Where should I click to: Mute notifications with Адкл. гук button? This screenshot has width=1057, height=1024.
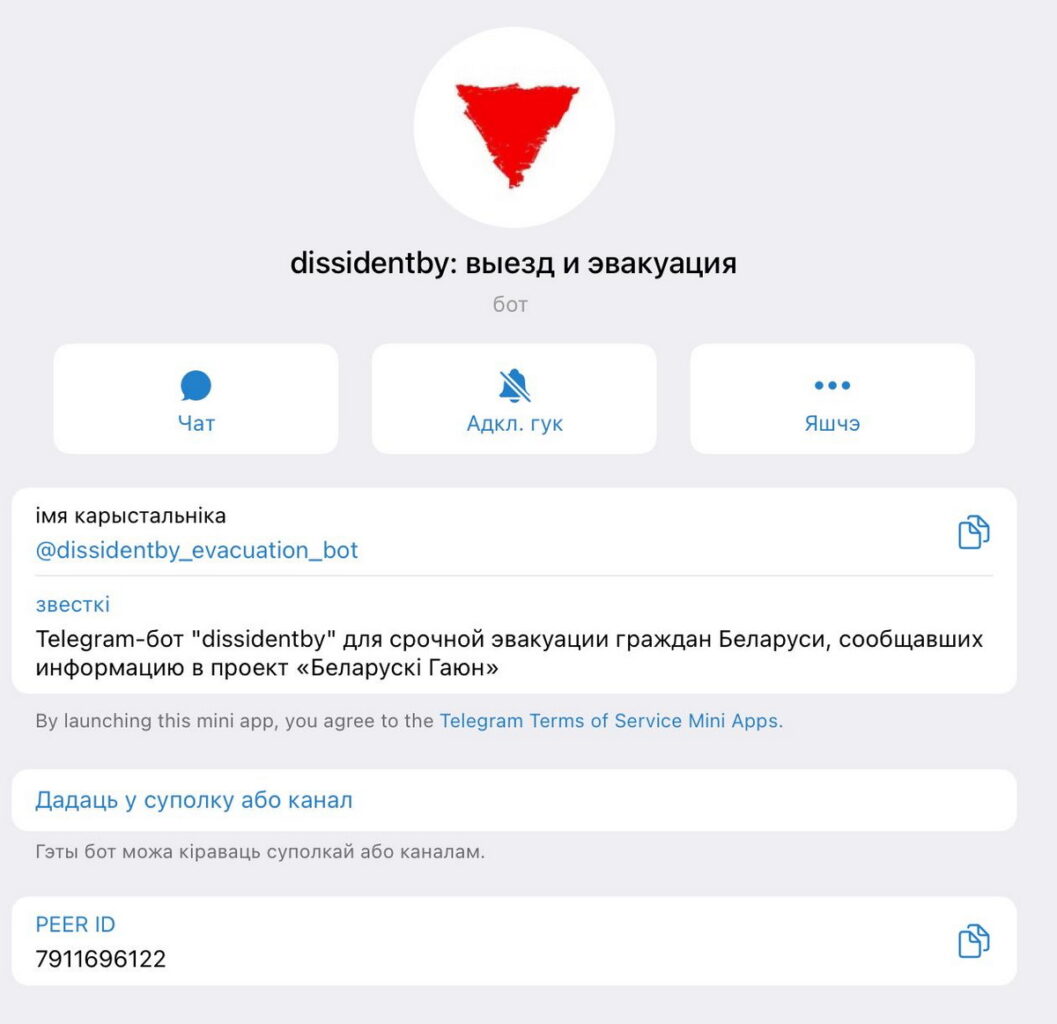coord(514,400)
